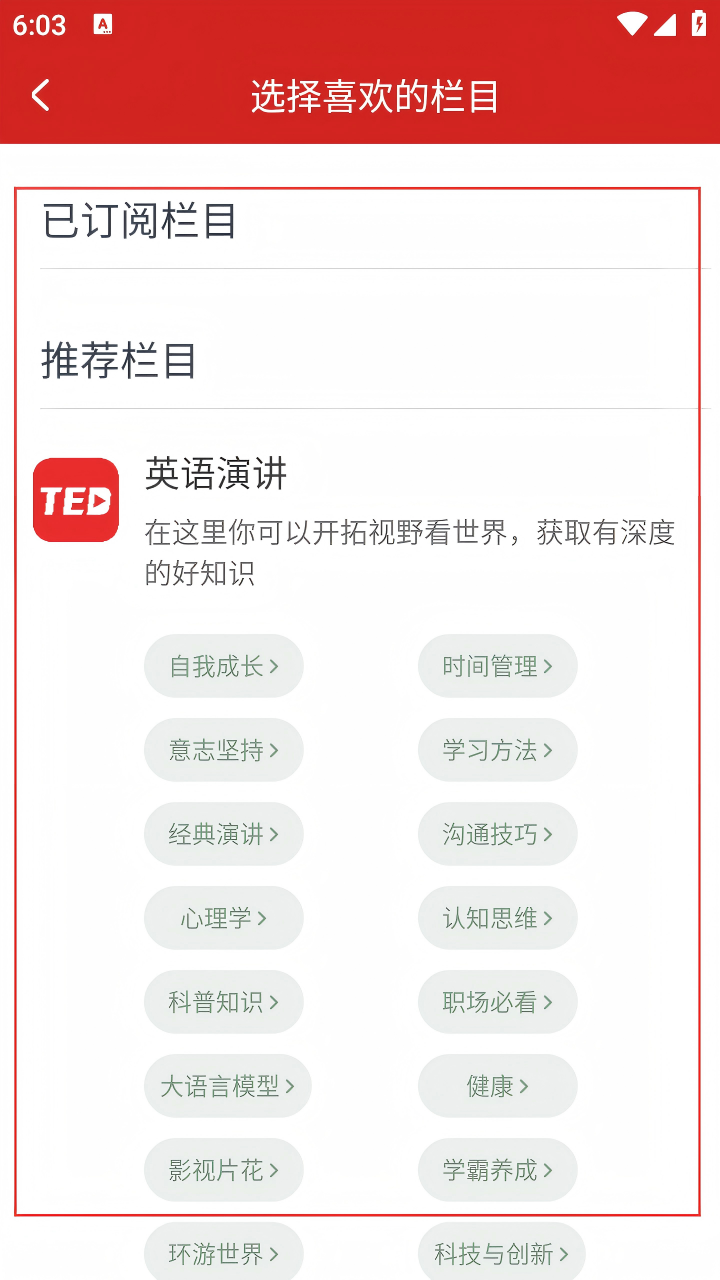Choose the 认知思维 chip
The width and height of the screenshot is (720, 1280).
(x=497, y=918)
